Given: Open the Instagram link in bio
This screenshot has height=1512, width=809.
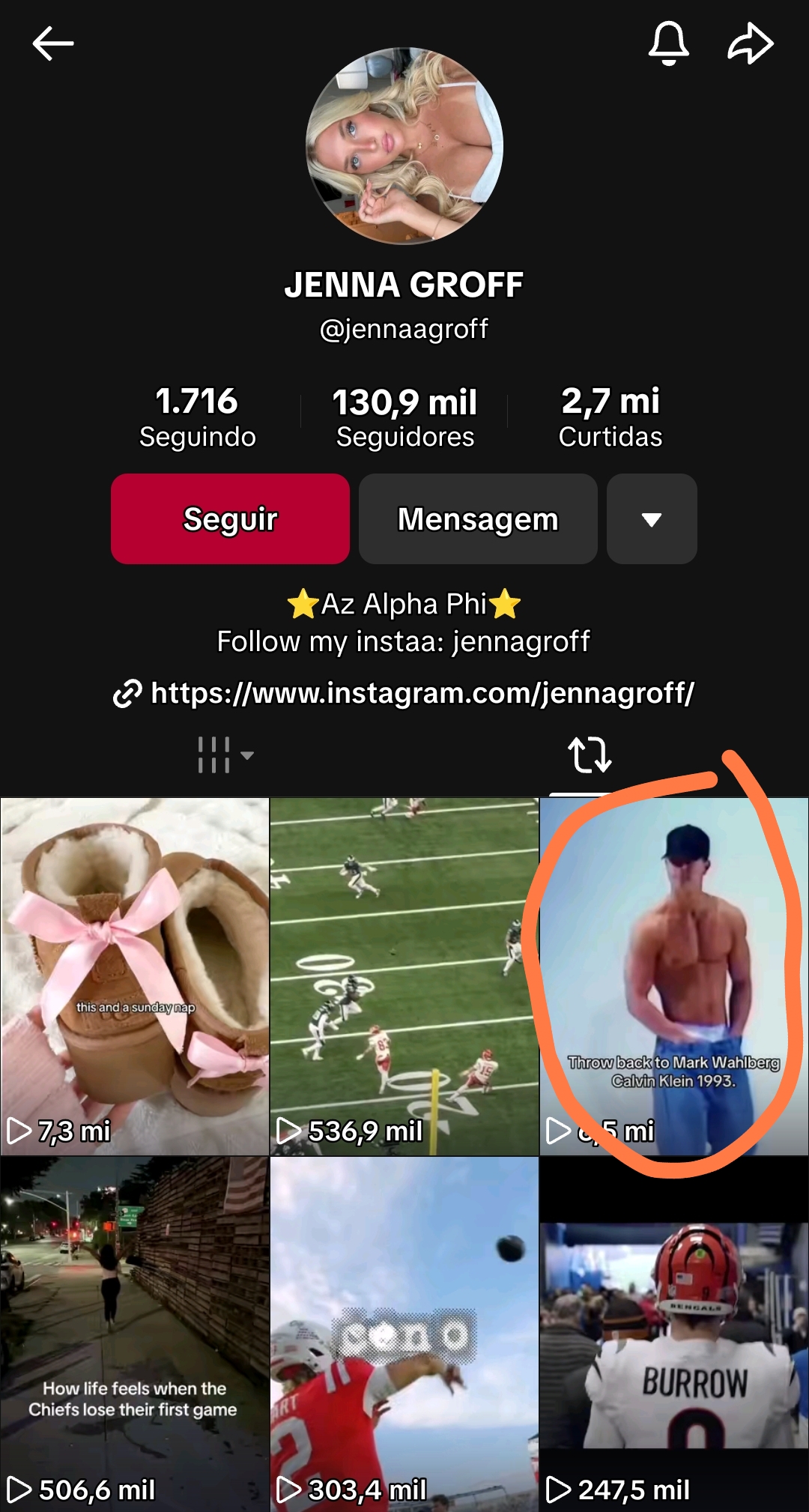Looking at the screenshot, I should (404, 693).
